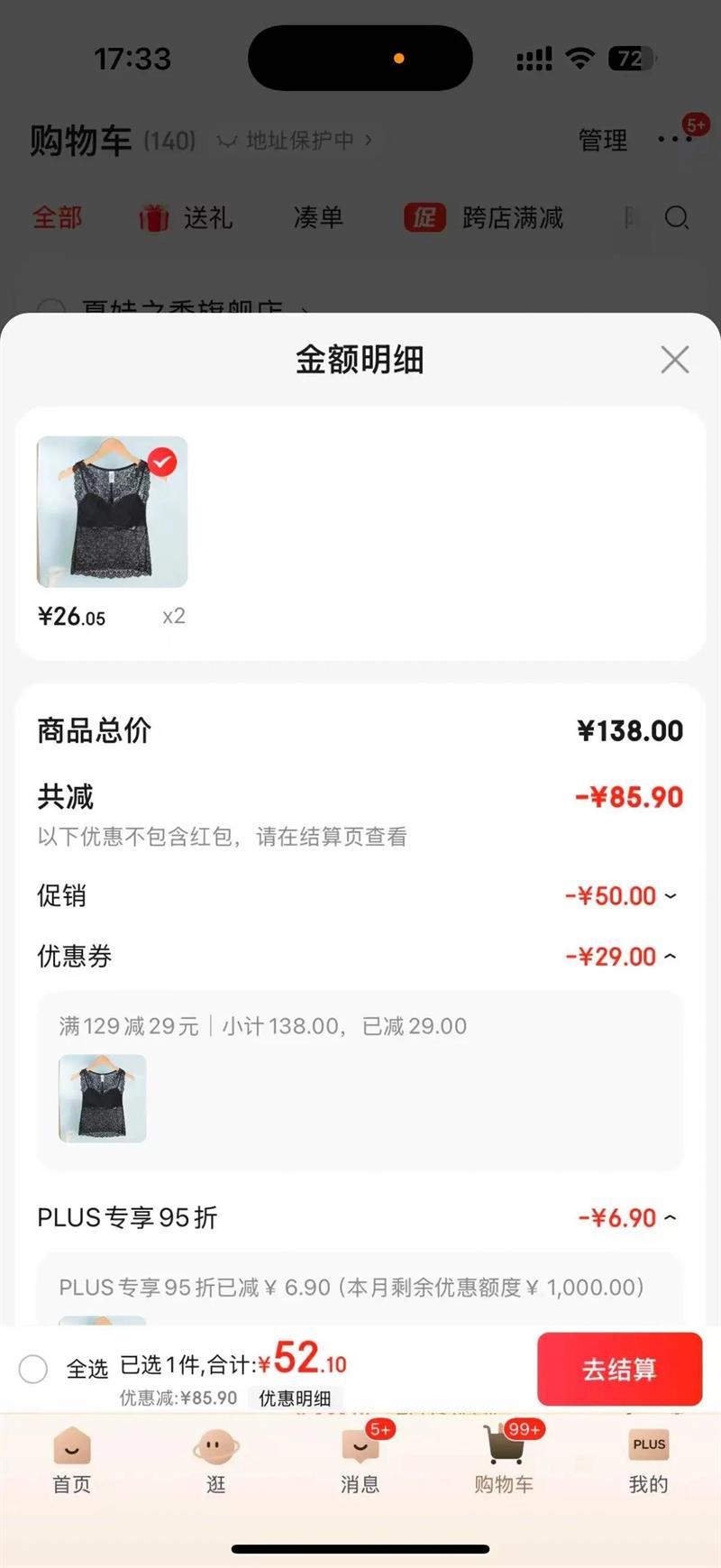The width and height of the screenshot is (721, 1568).
Task: Open 优惠明细 discount breakdown
Action: [x=295, y=1398]
